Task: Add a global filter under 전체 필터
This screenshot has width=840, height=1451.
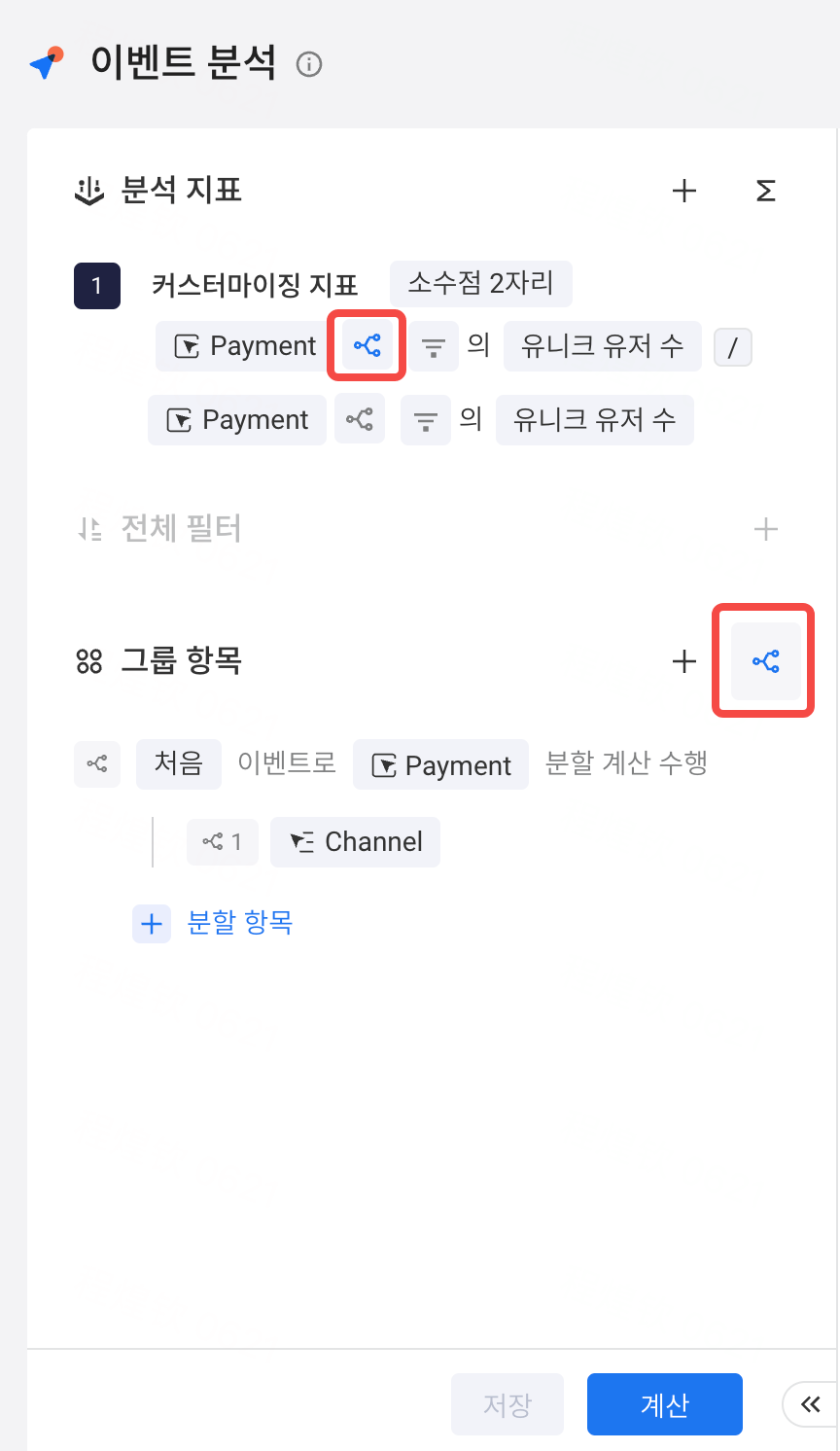Action: [766, 529]
